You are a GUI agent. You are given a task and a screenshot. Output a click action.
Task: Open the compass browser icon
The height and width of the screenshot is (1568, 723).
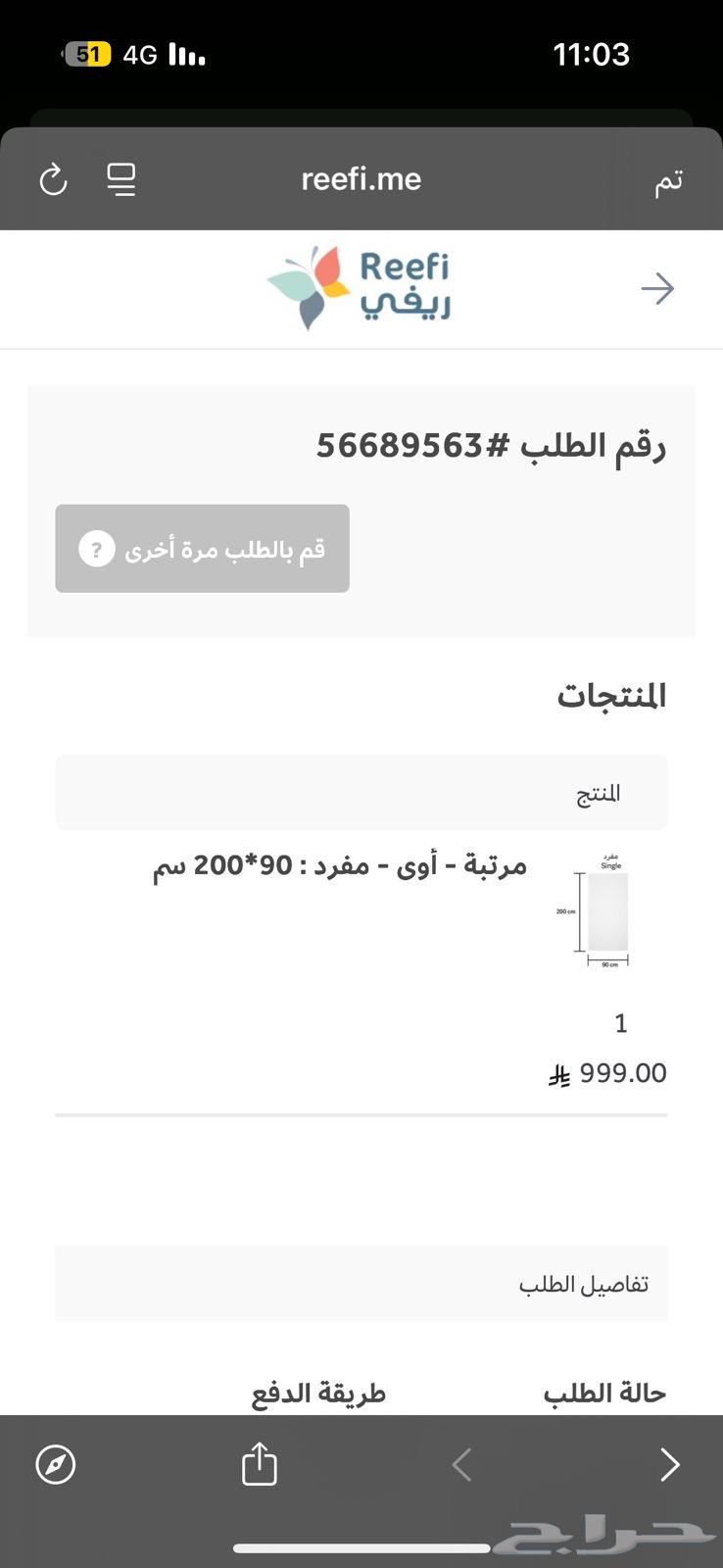coord(56,1464)
